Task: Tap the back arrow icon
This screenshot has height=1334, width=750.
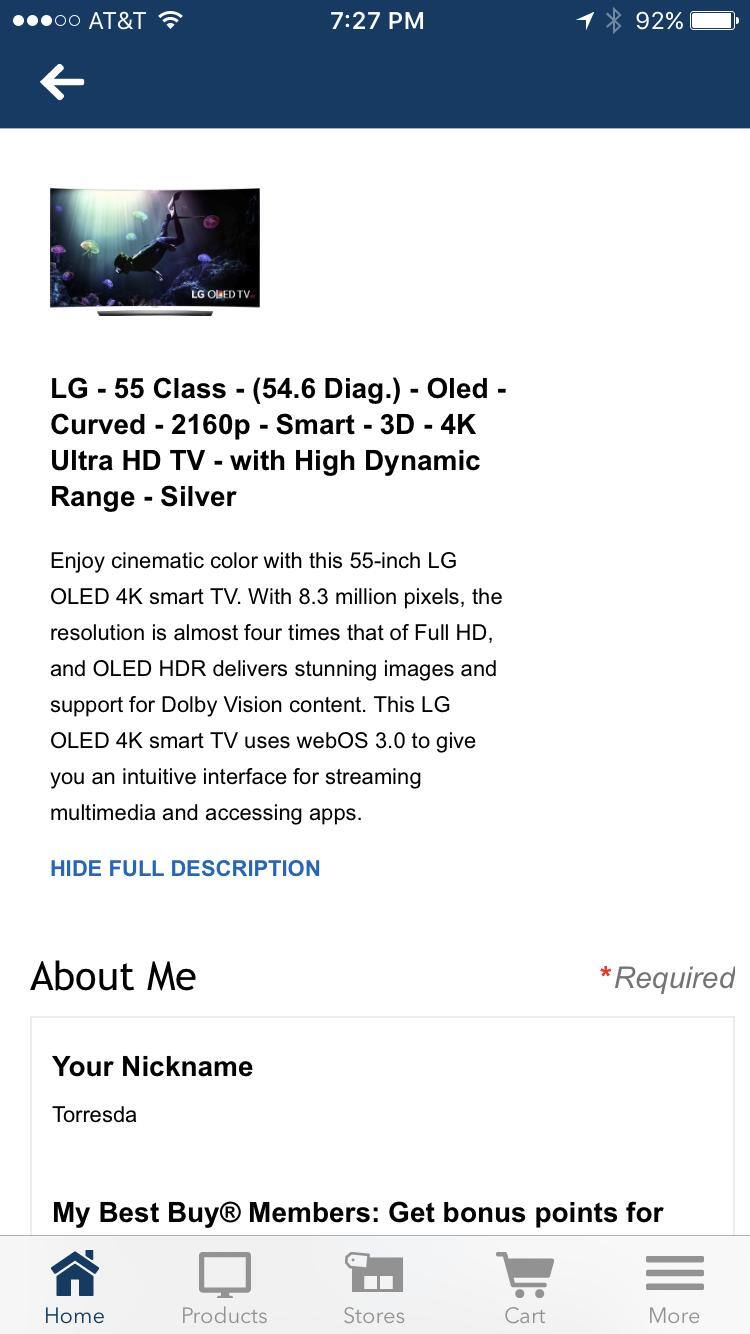Action: 62,82
